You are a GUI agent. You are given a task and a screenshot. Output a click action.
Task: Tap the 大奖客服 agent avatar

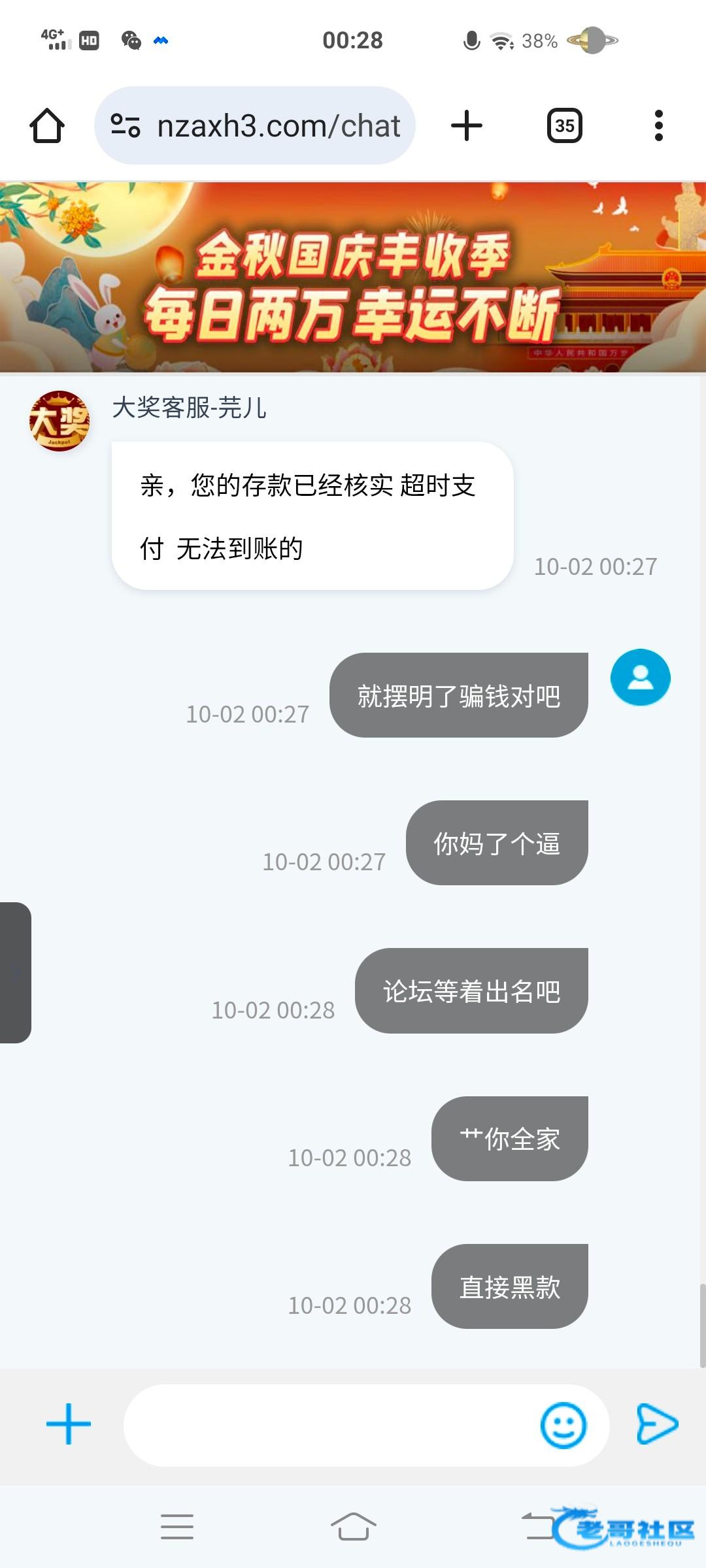(x=59, y=421)
